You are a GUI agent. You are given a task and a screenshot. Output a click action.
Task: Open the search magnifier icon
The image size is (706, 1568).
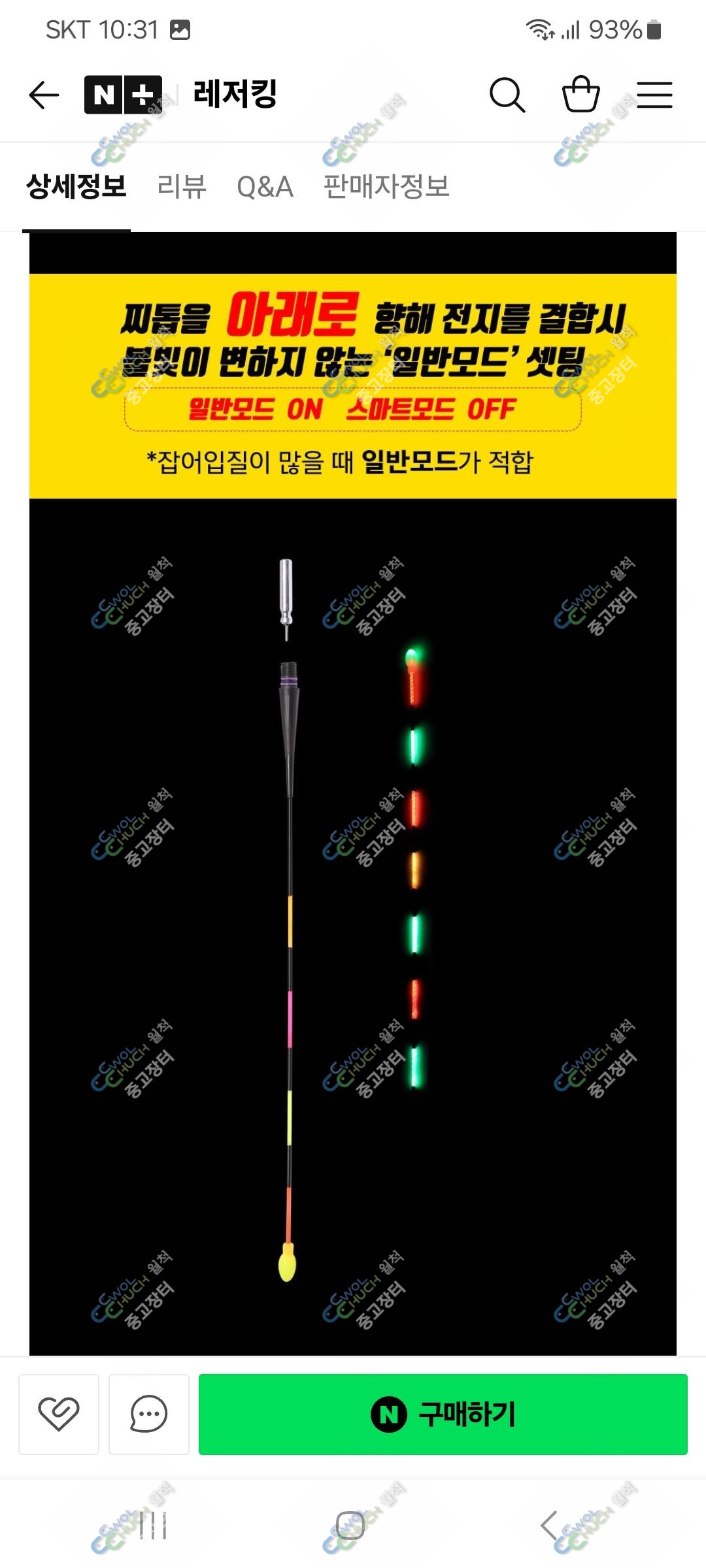507,95
